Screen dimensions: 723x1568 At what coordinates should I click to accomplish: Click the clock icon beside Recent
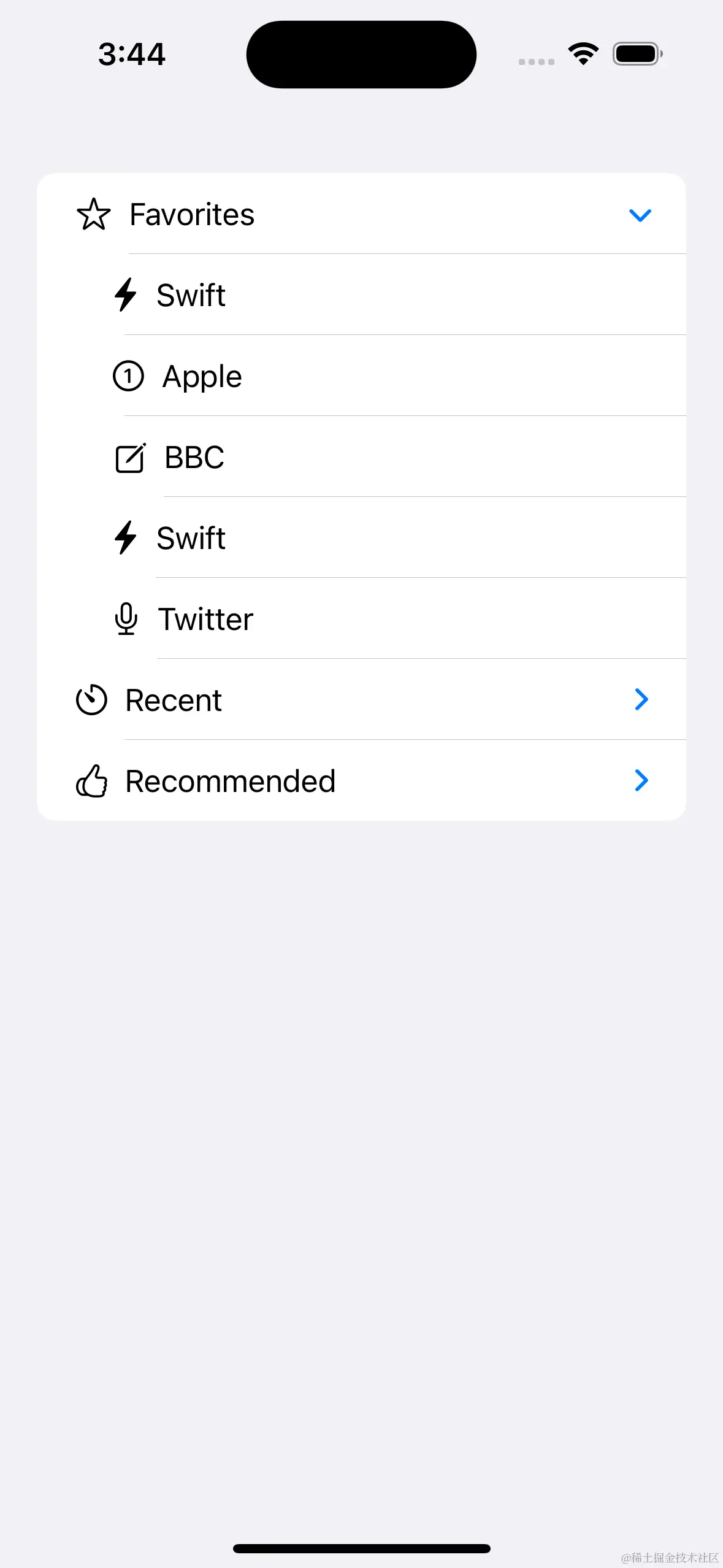92,699
